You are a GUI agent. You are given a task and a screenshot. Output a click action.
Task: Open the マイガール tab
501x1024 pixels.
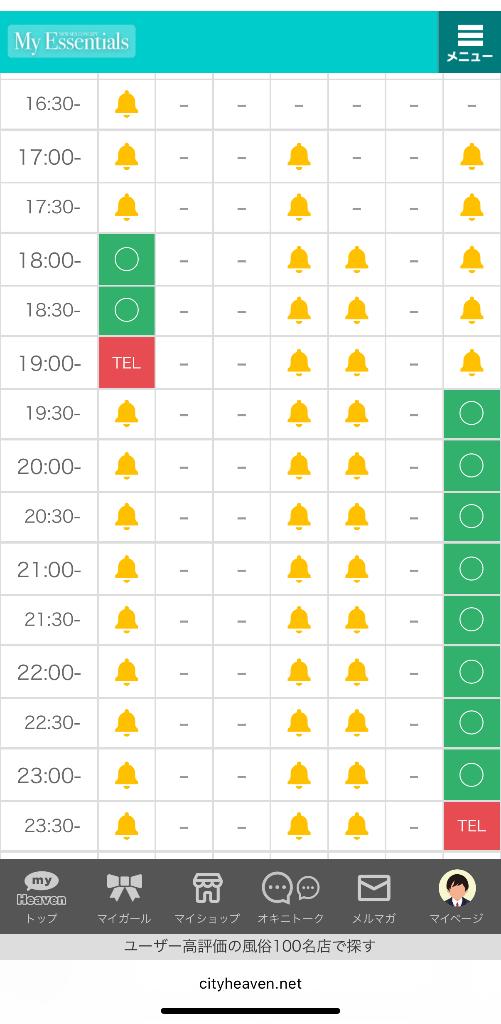[124, 897]
